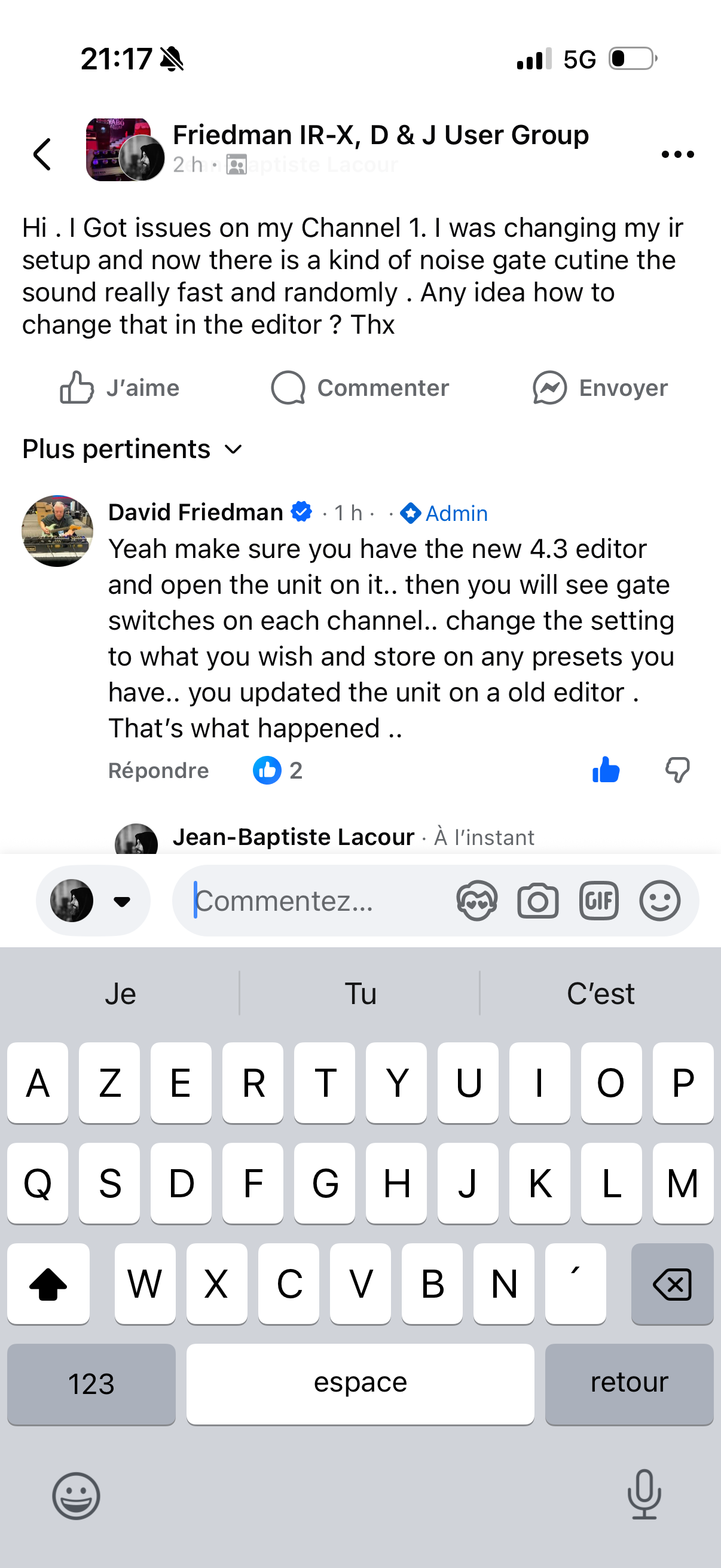Open the GIF picker
The image size is (721, 1568).
598,901
